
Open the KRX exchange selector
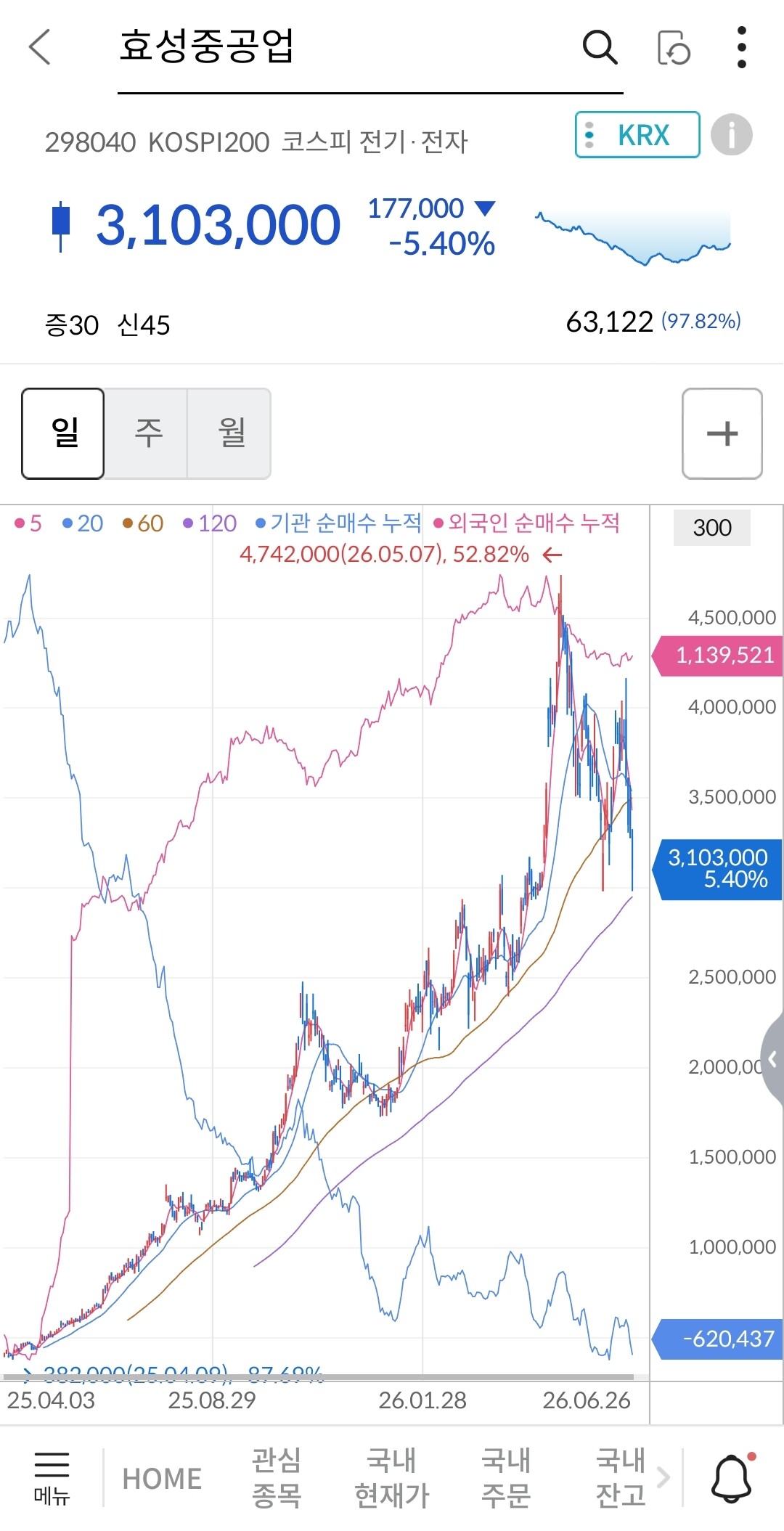(637, 135)
